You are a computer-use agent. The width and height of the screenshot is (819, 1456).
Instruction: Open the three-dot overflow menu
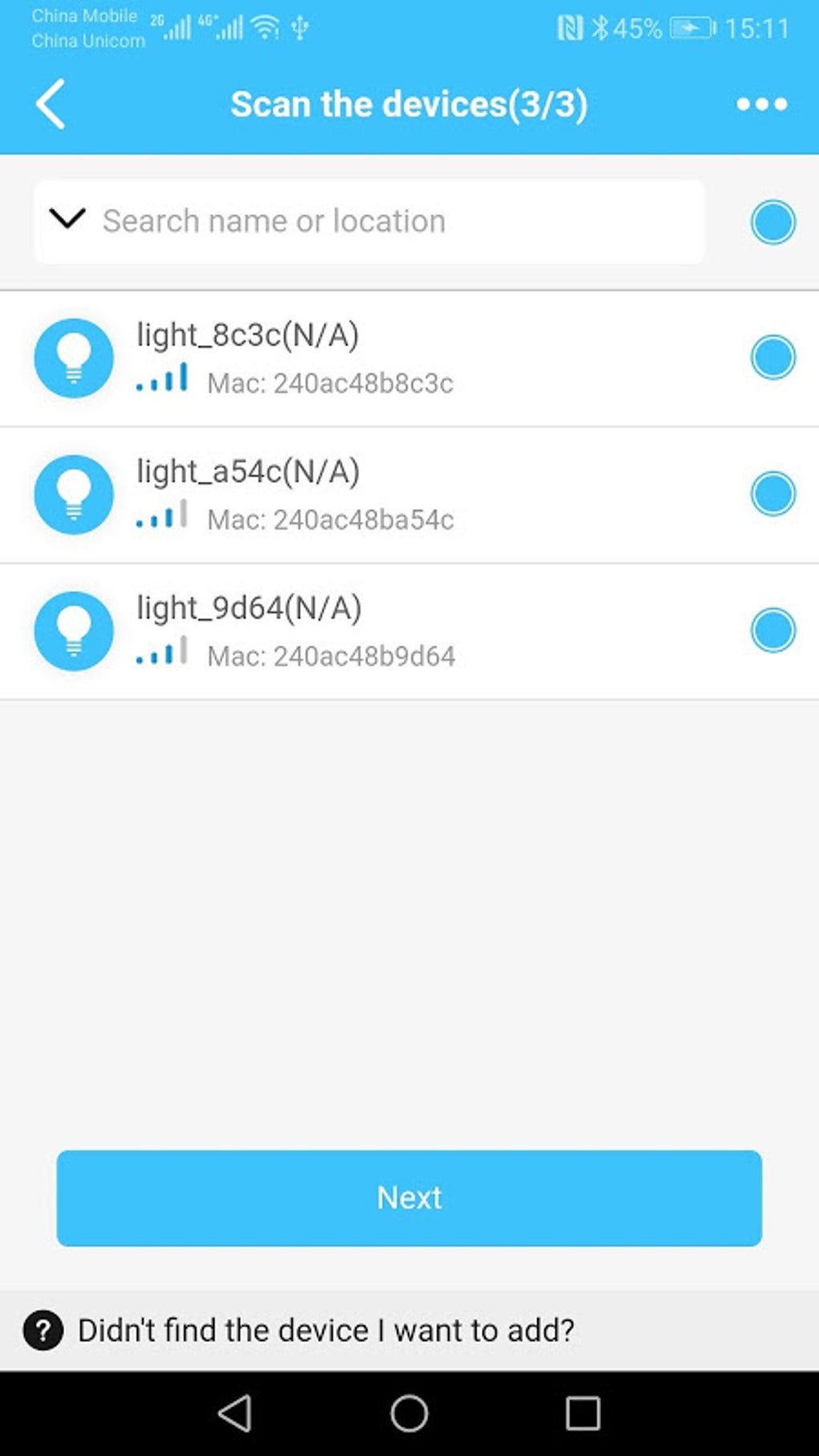(x=761, y=104)
